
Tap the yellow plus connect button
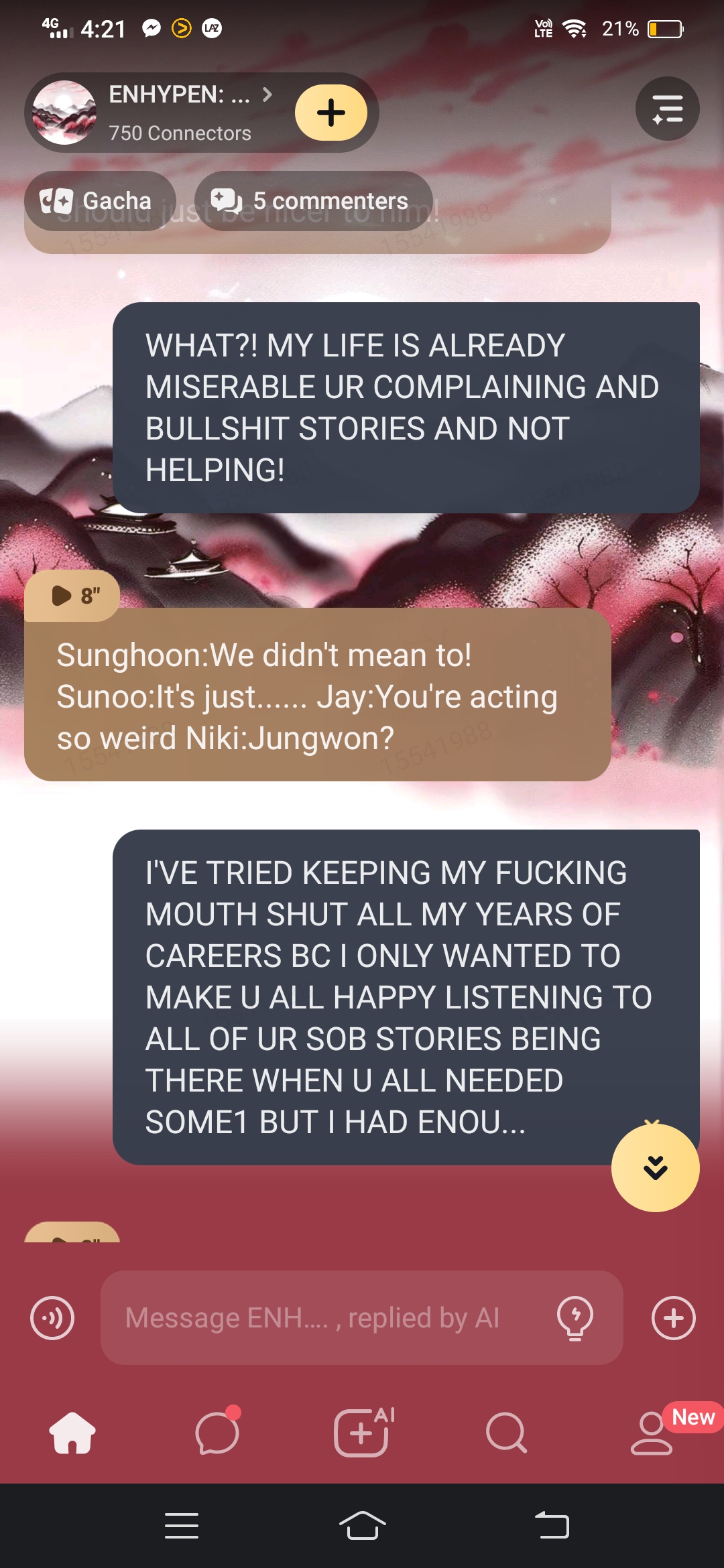point(330,113)
